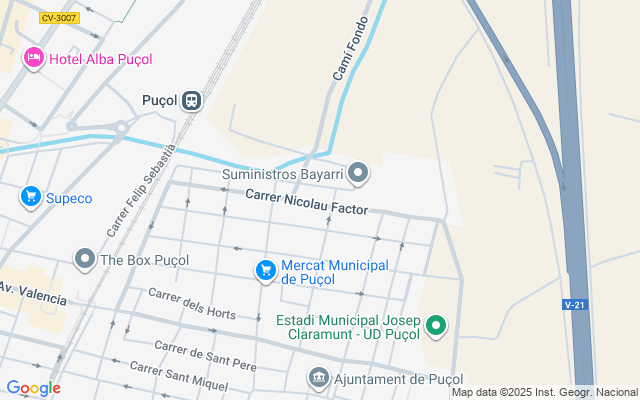The image size is (640, 400).
Task: Tap the Estadi Municipal Josep Claramunt pin
Action: click(x=436, y=325)
